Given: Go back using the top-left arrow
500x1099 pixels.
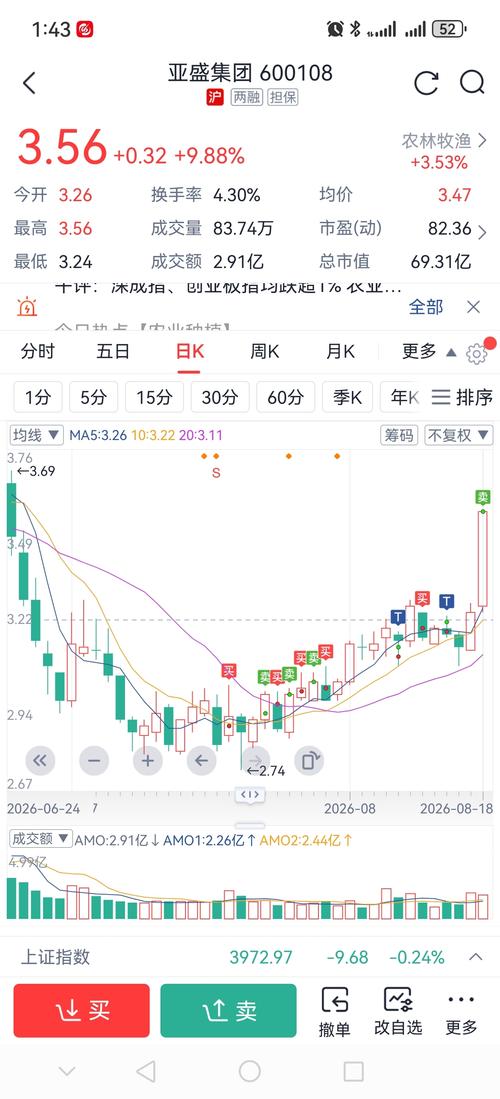Looking at the screenshot, I should (x=29, y=83).
